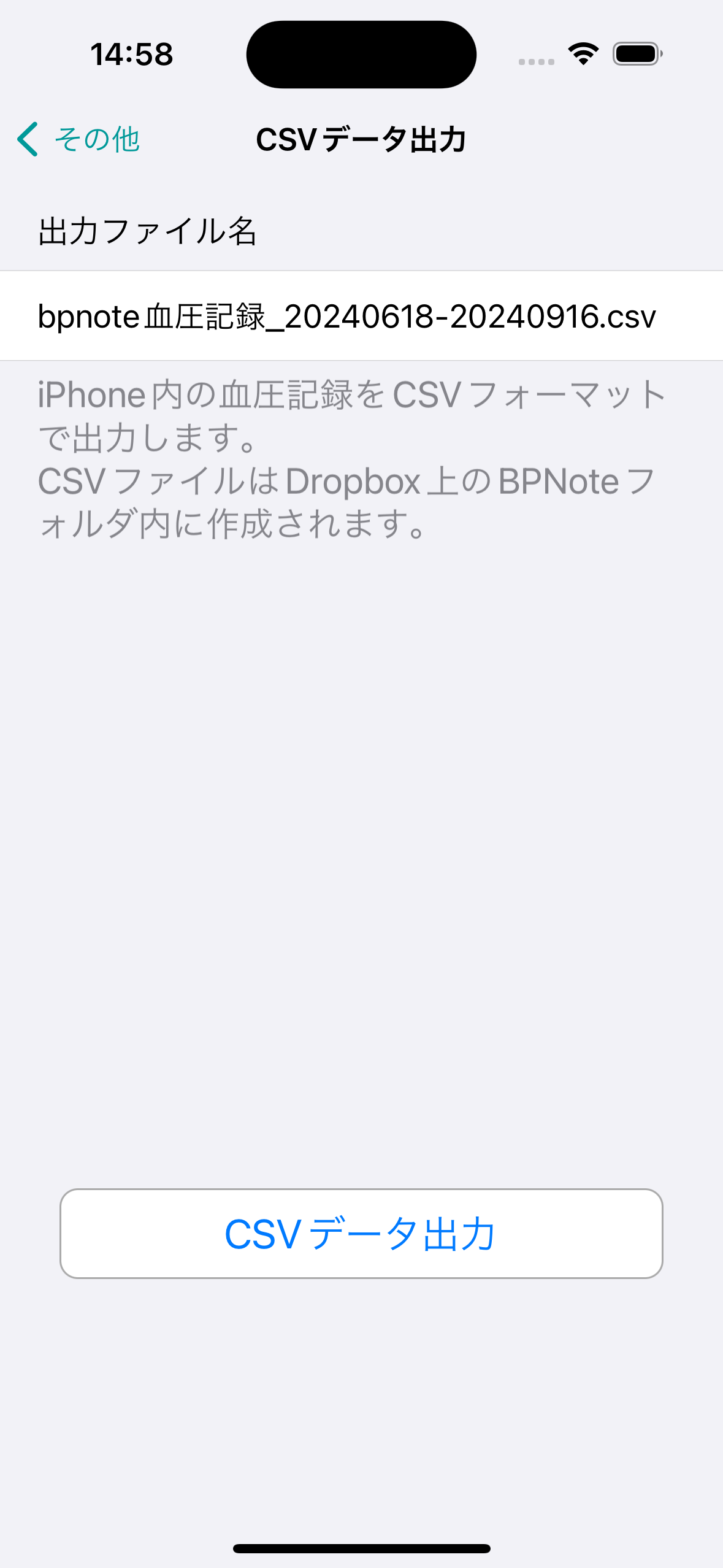This screenshot has width=723, height=1568.
Task: Select the CSV filename text field
Action: (x=361, y=317)
